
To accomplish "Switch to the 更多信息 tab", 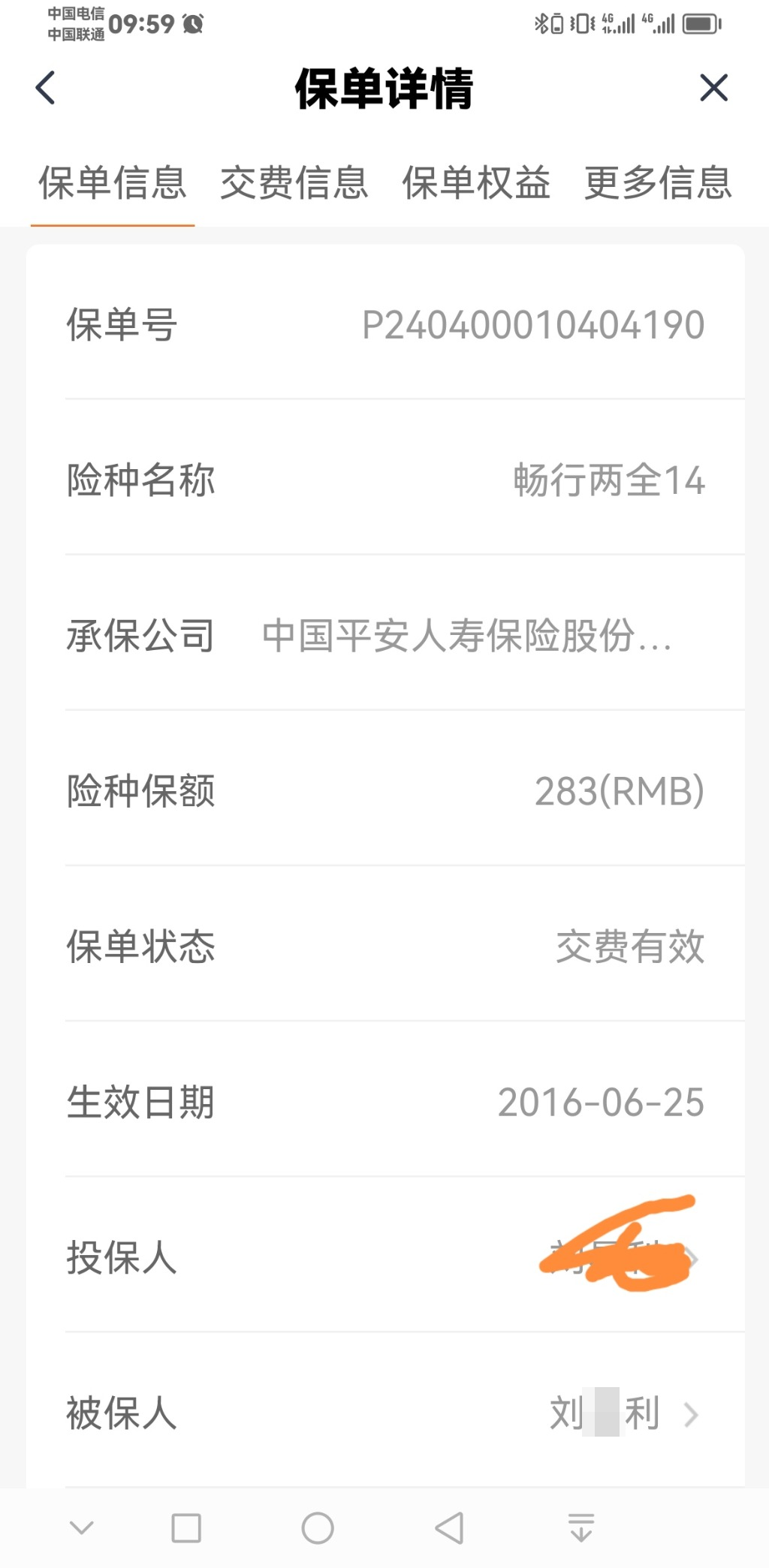I will click(x=658, y=183).
